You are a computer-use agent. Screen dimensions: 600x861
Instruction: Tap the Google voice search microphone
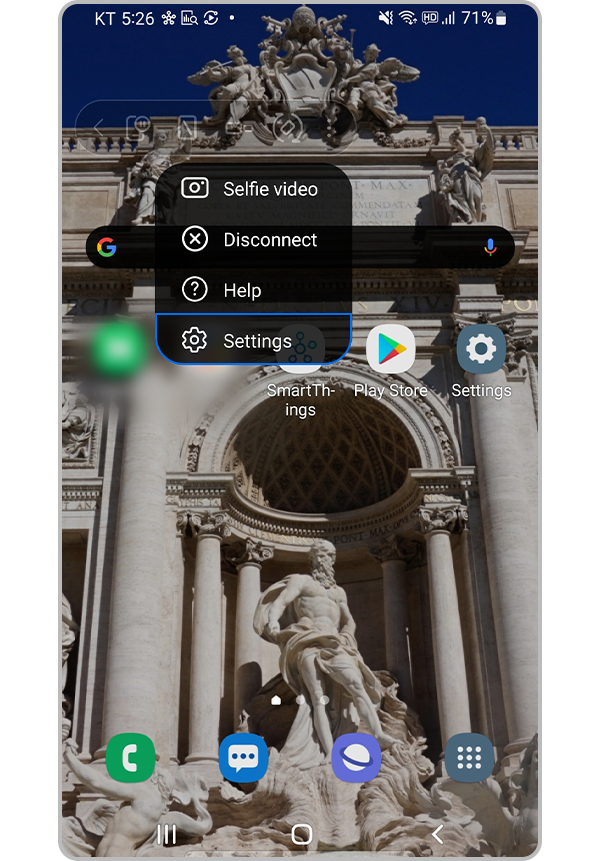pos(490,247)
